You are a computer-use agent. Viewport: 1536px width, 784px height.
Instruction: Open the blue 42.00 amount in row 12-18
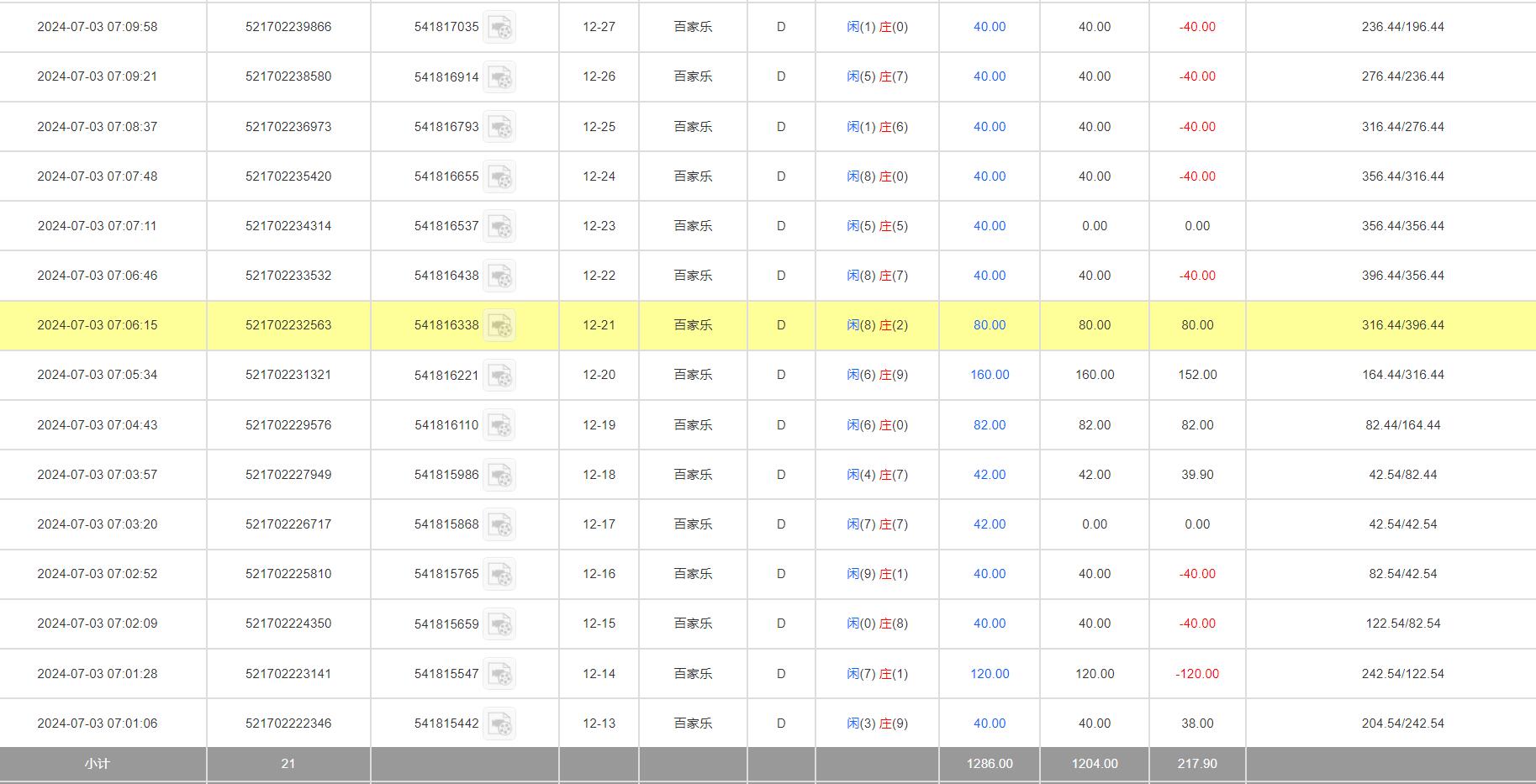tap(990, 475)
